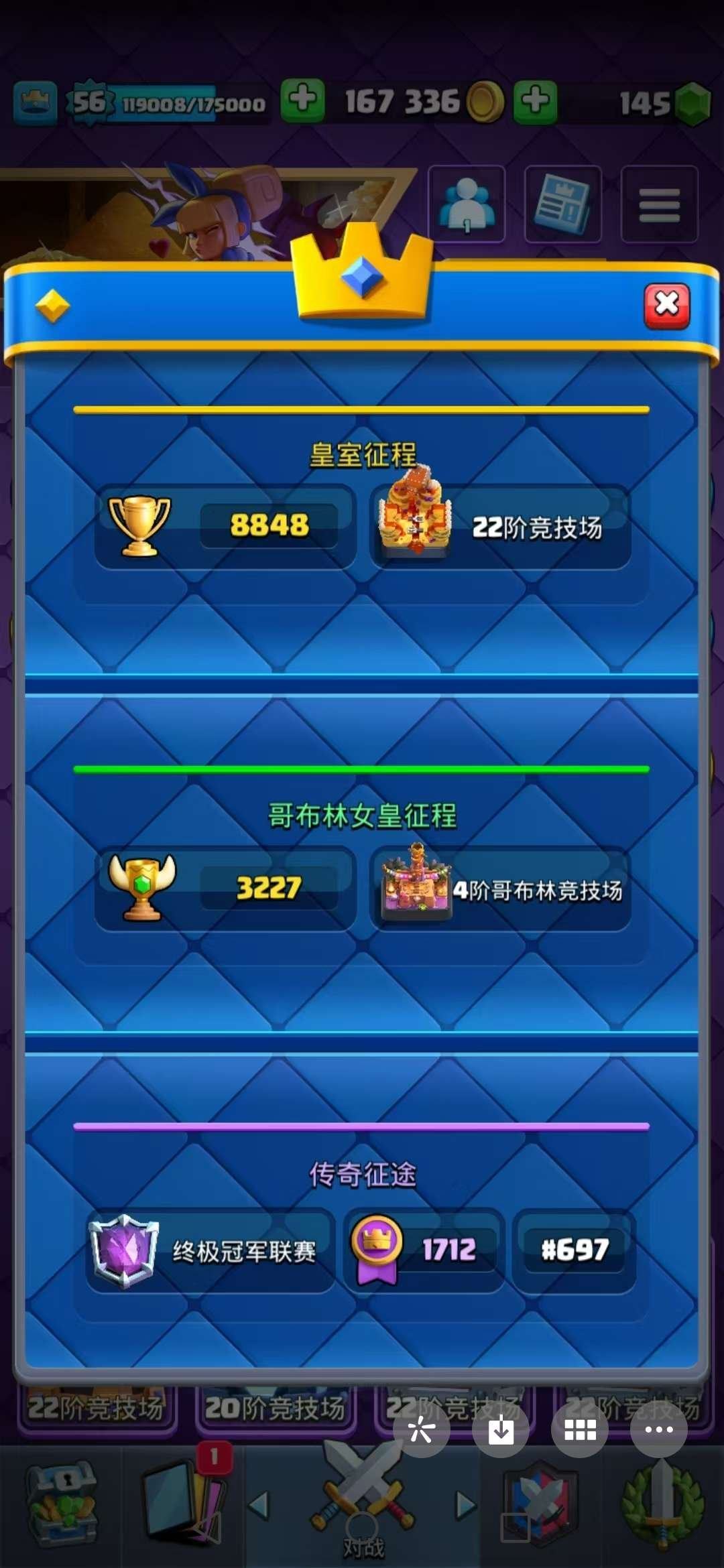Open the friends and social panel
Screen dimensions: 724x1568
466,204
